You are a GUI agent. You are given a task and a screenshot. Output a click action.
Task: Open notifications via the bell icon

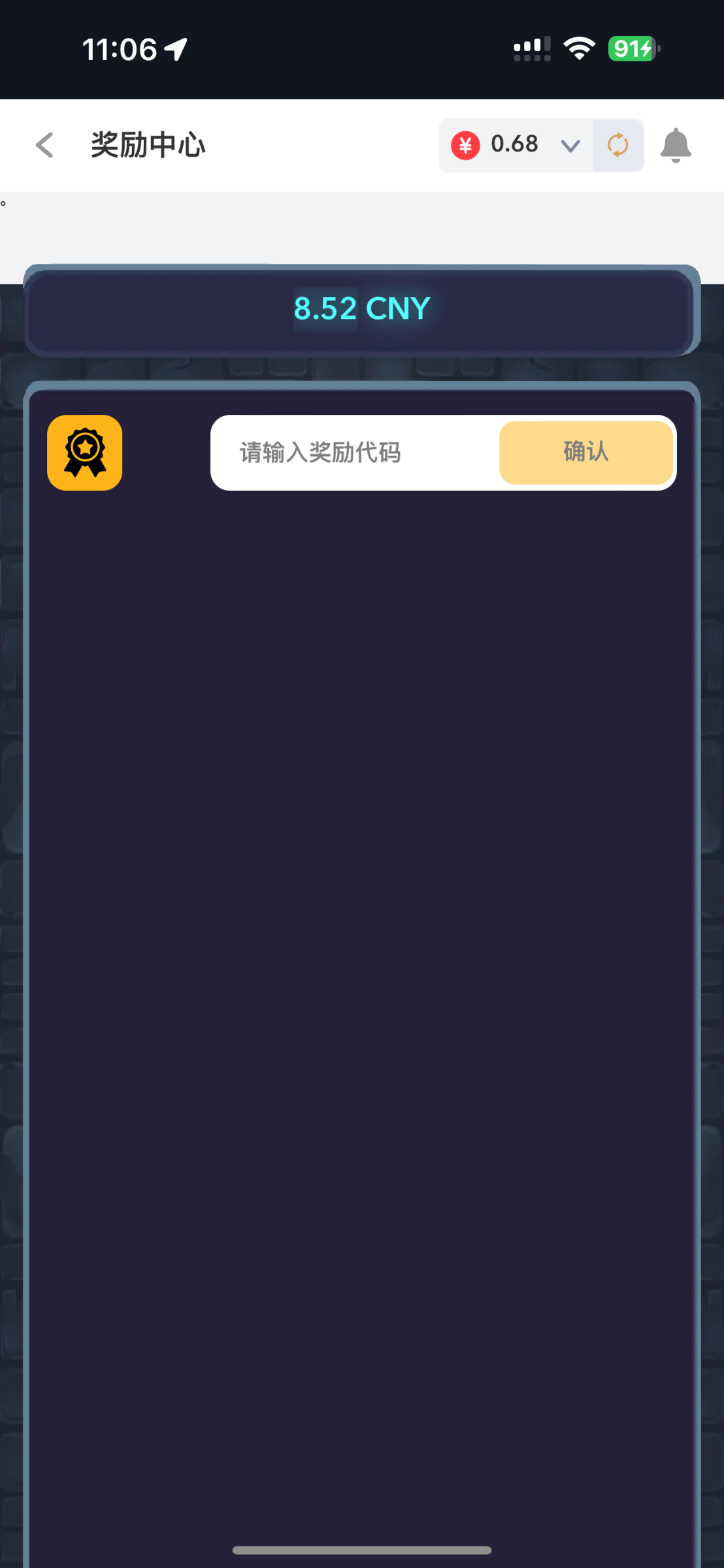tap(676, 144)
